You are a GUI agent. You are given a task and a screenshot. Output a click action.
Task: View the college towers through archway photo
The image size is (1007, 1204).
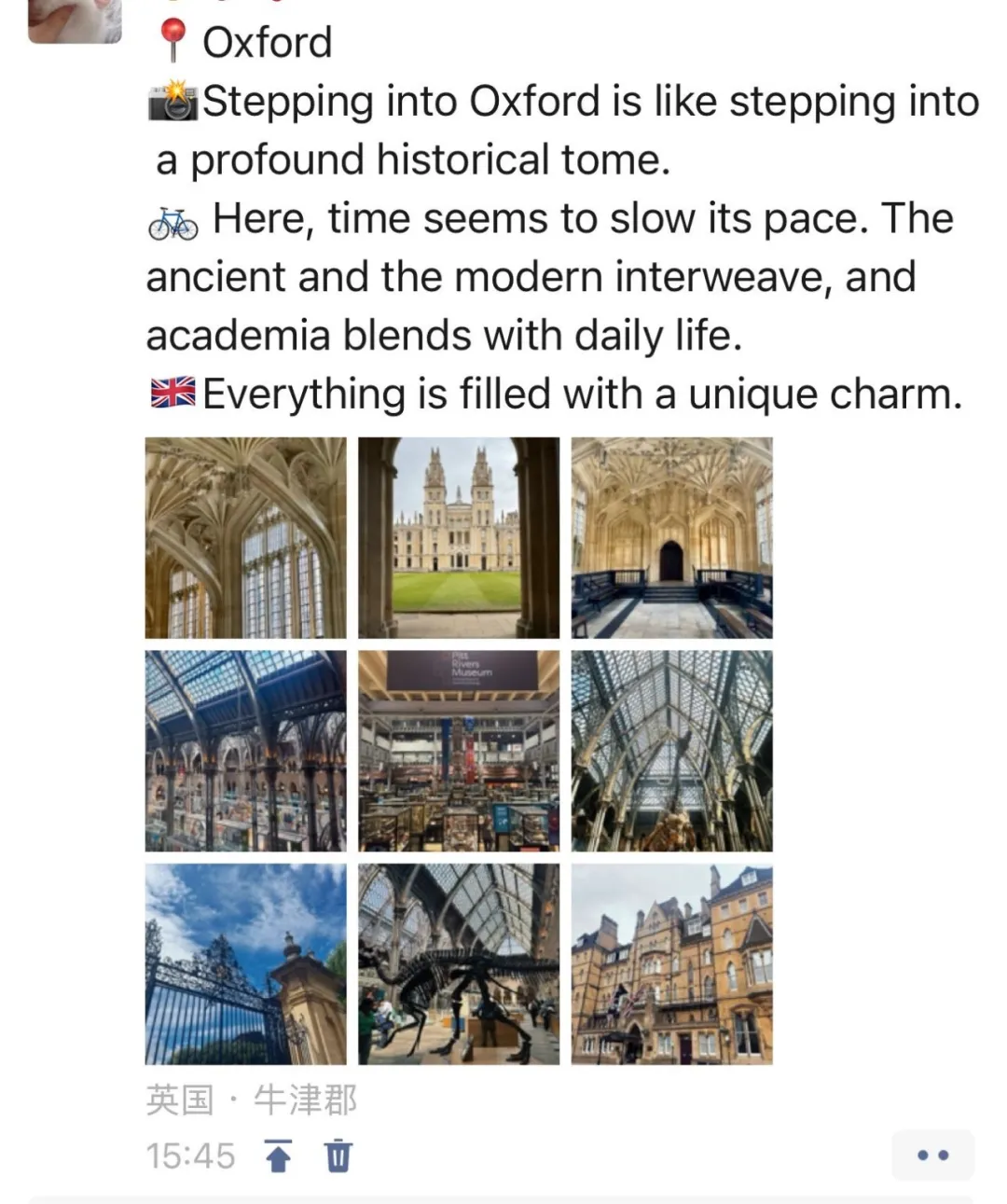tap(459, 537)
